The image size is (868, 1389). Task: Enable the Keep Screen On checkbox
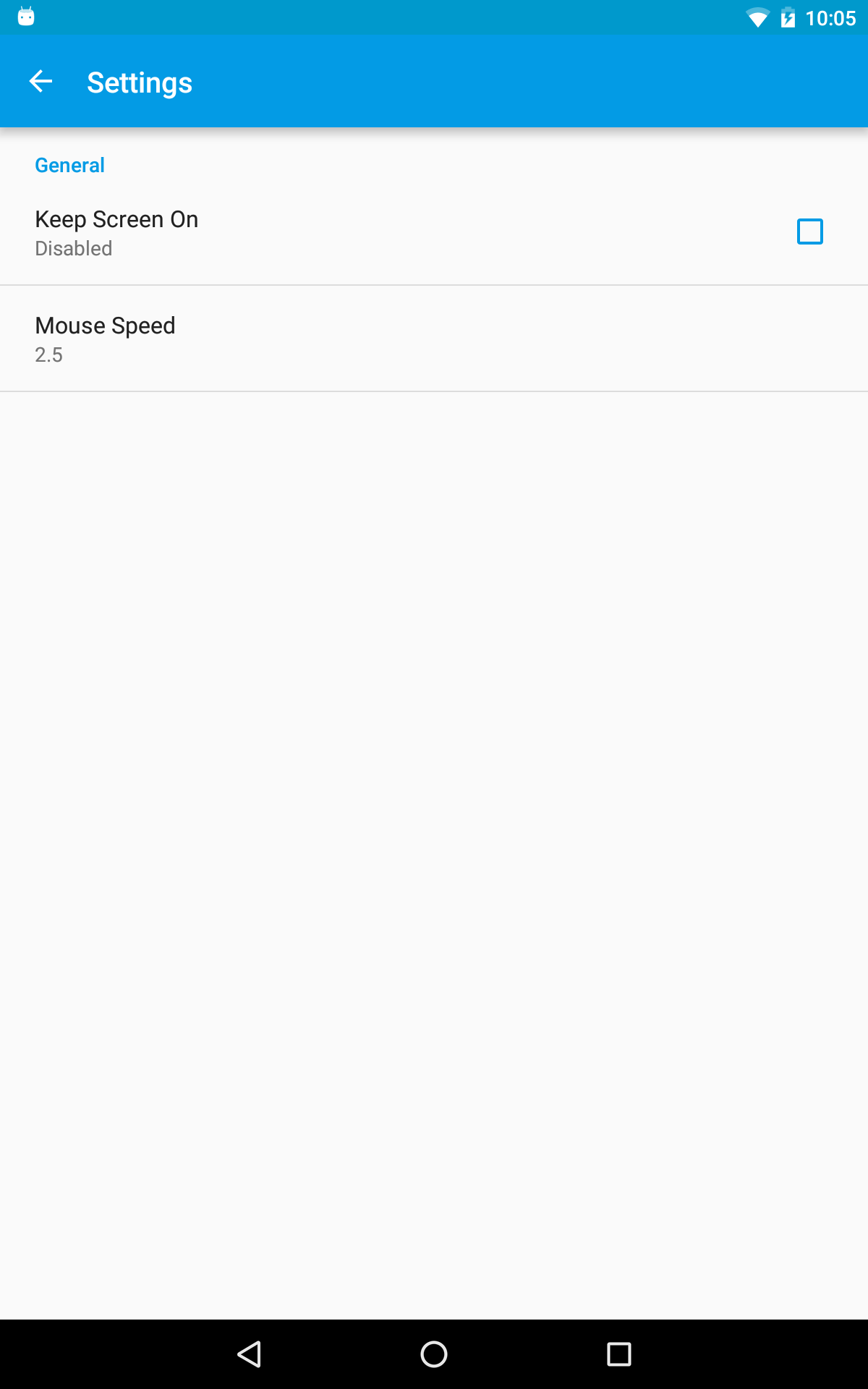[809, 231]
